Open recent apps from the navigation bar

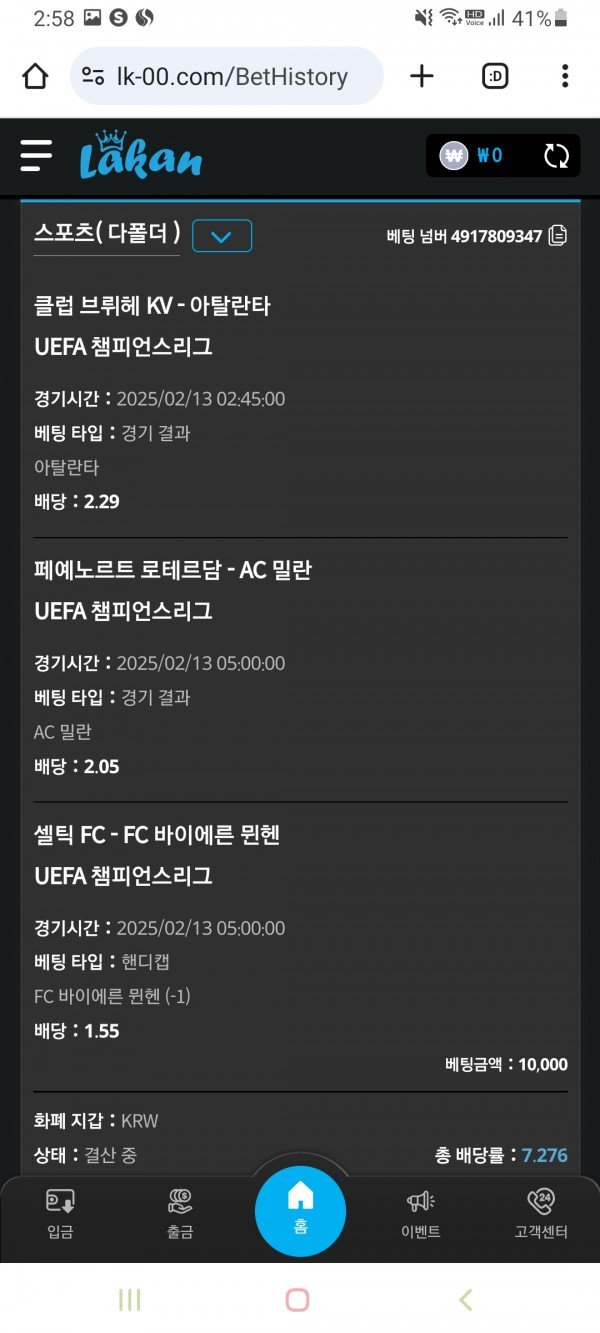[x=130, y=1299]
